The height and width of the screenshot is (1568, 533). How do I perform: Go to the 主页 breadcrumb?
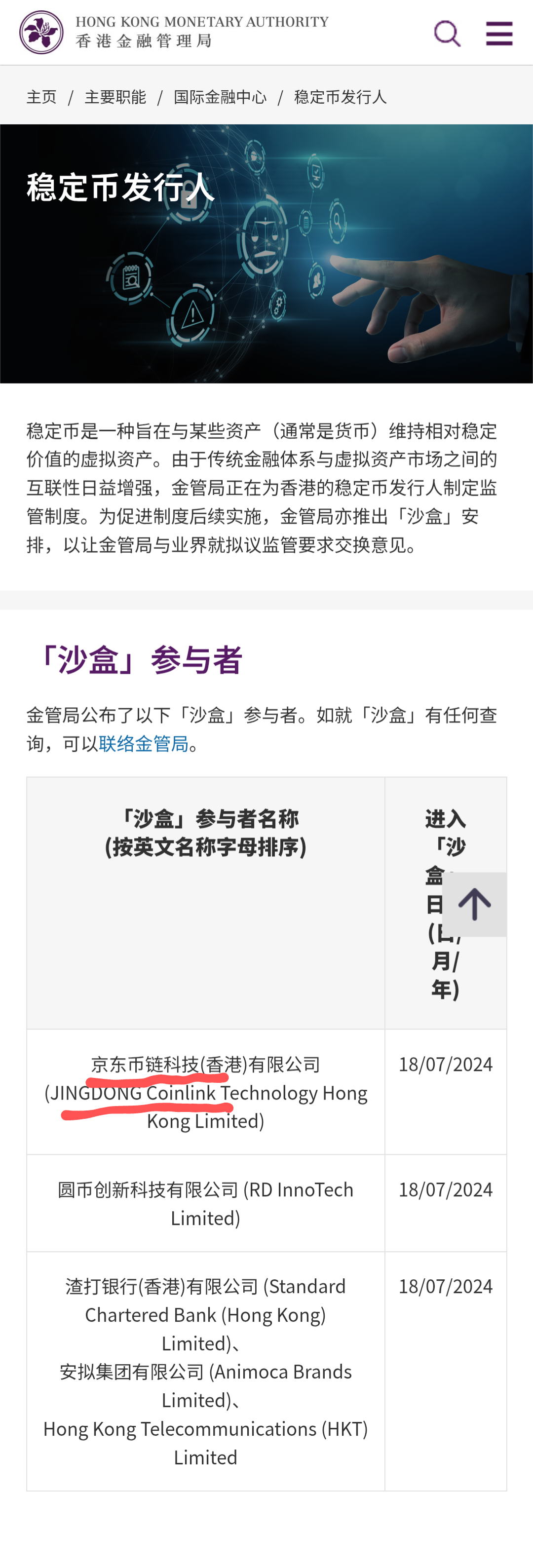[x=41, y=97]
